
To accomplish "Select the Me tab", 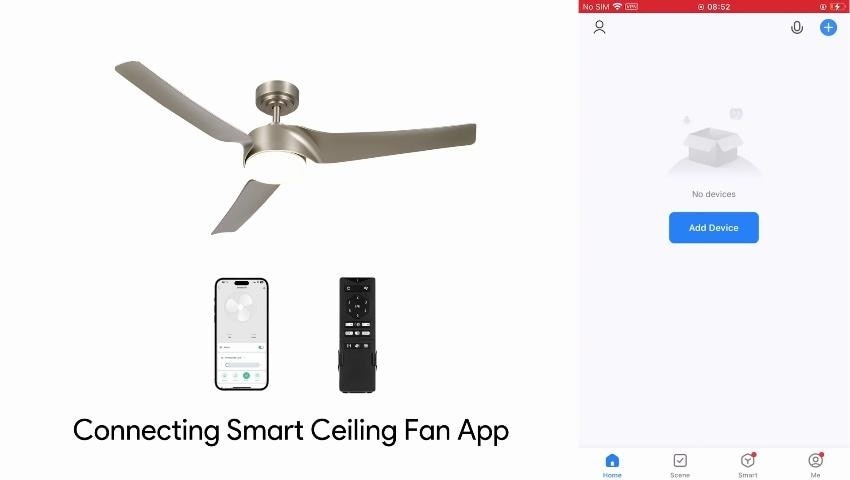I will tap(815, 464).
